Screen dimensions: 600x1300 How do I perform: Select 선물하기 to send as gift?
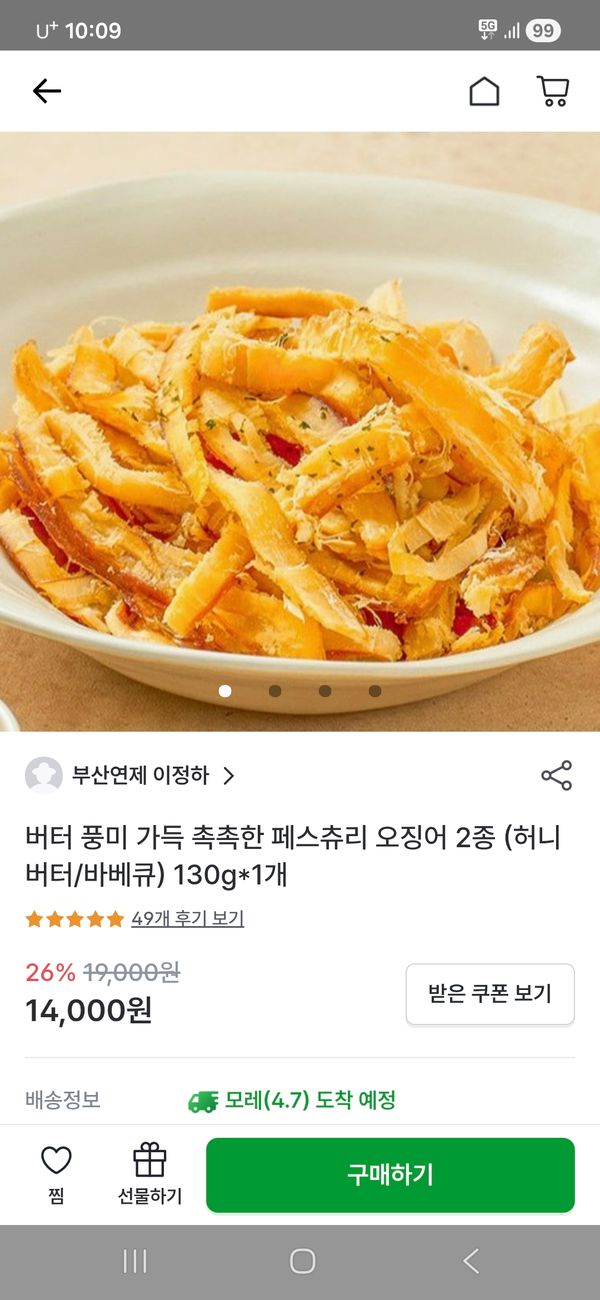click(150, 1174)
